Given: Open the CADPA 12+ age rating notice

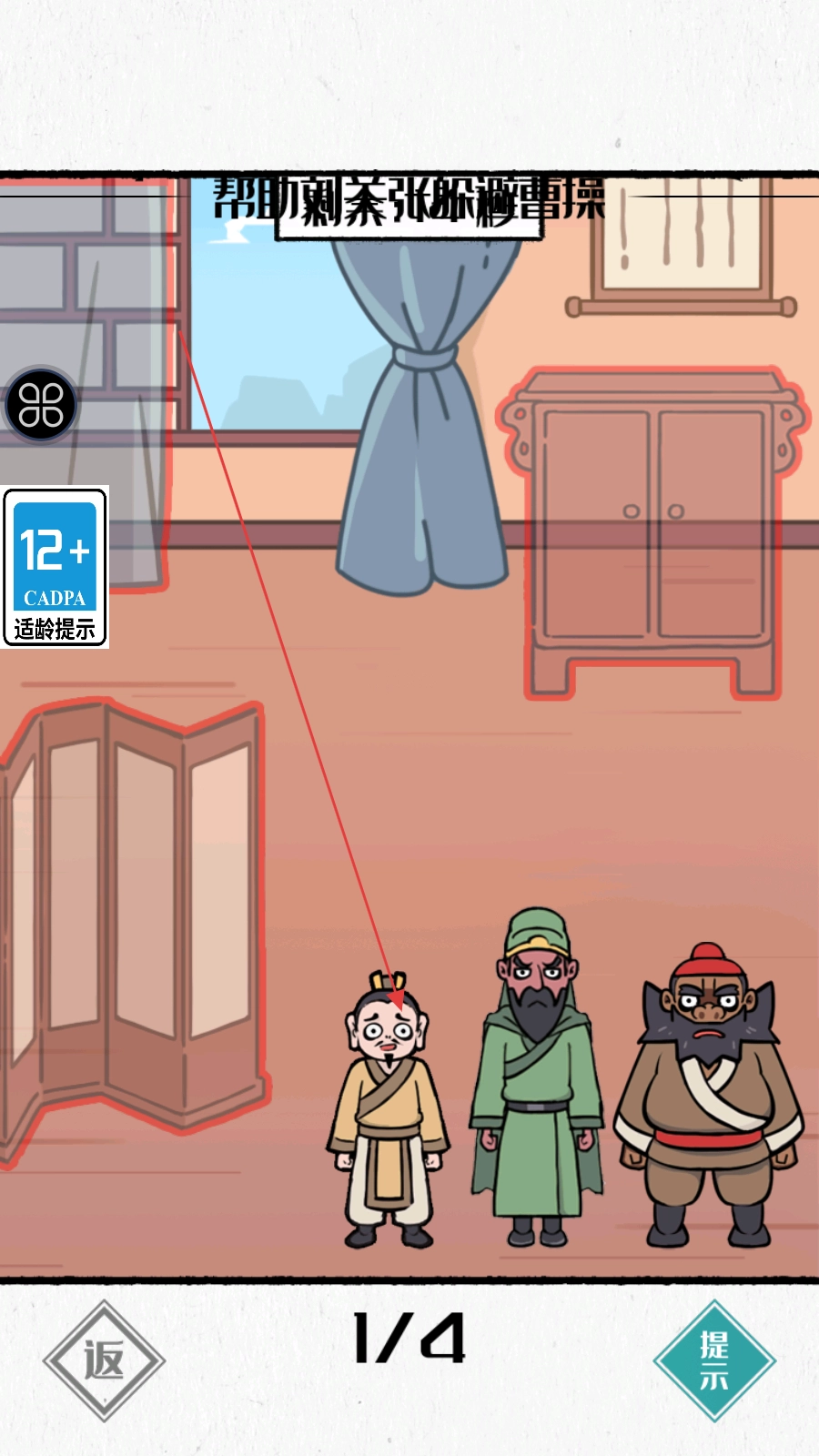Looking at the screenshot, I should click(55, 567).
